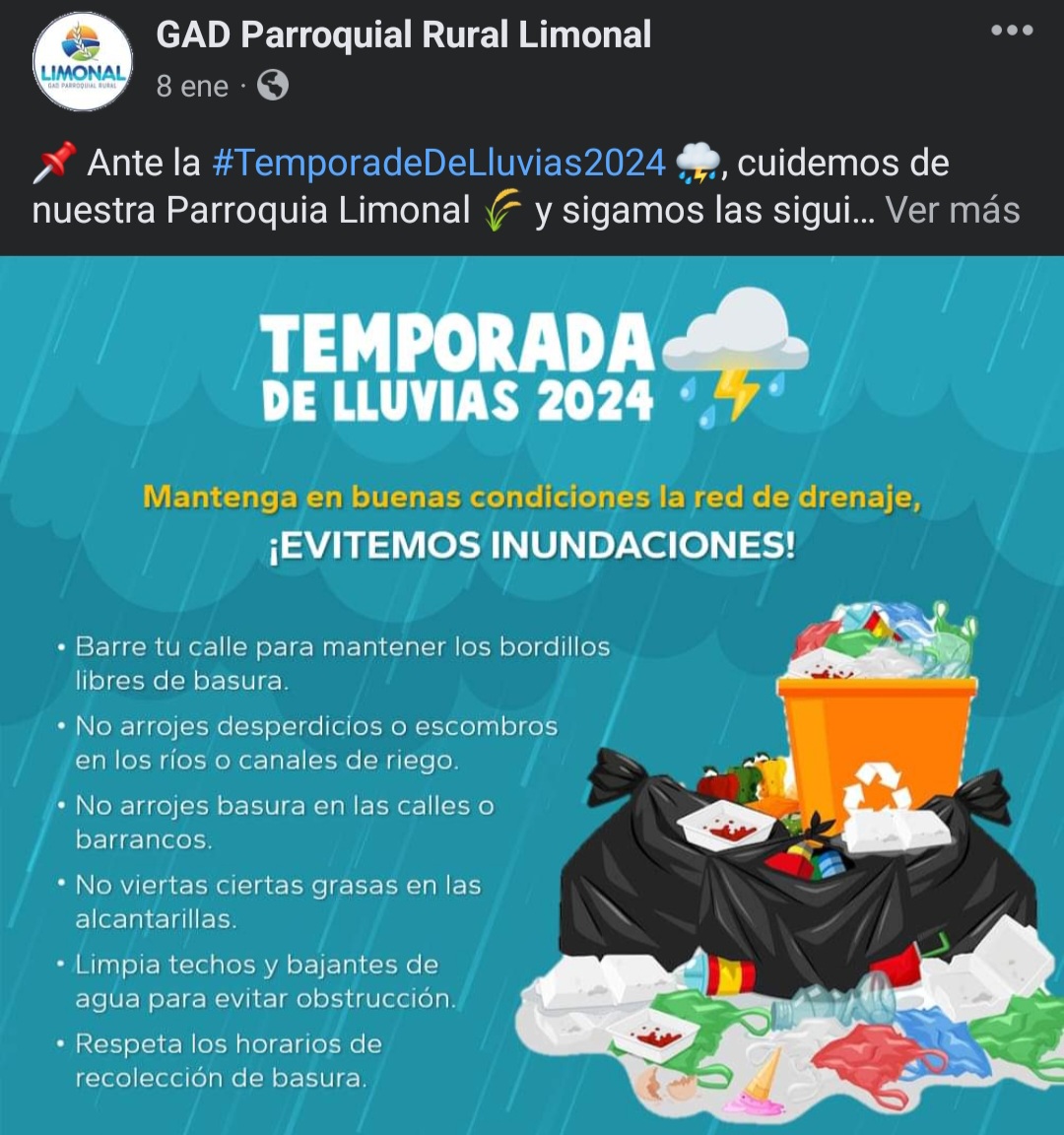1064x1135 pixels.
Task: Tap the #TemporadeDeLluvias2024 hashtag
Action: [439, 164]
